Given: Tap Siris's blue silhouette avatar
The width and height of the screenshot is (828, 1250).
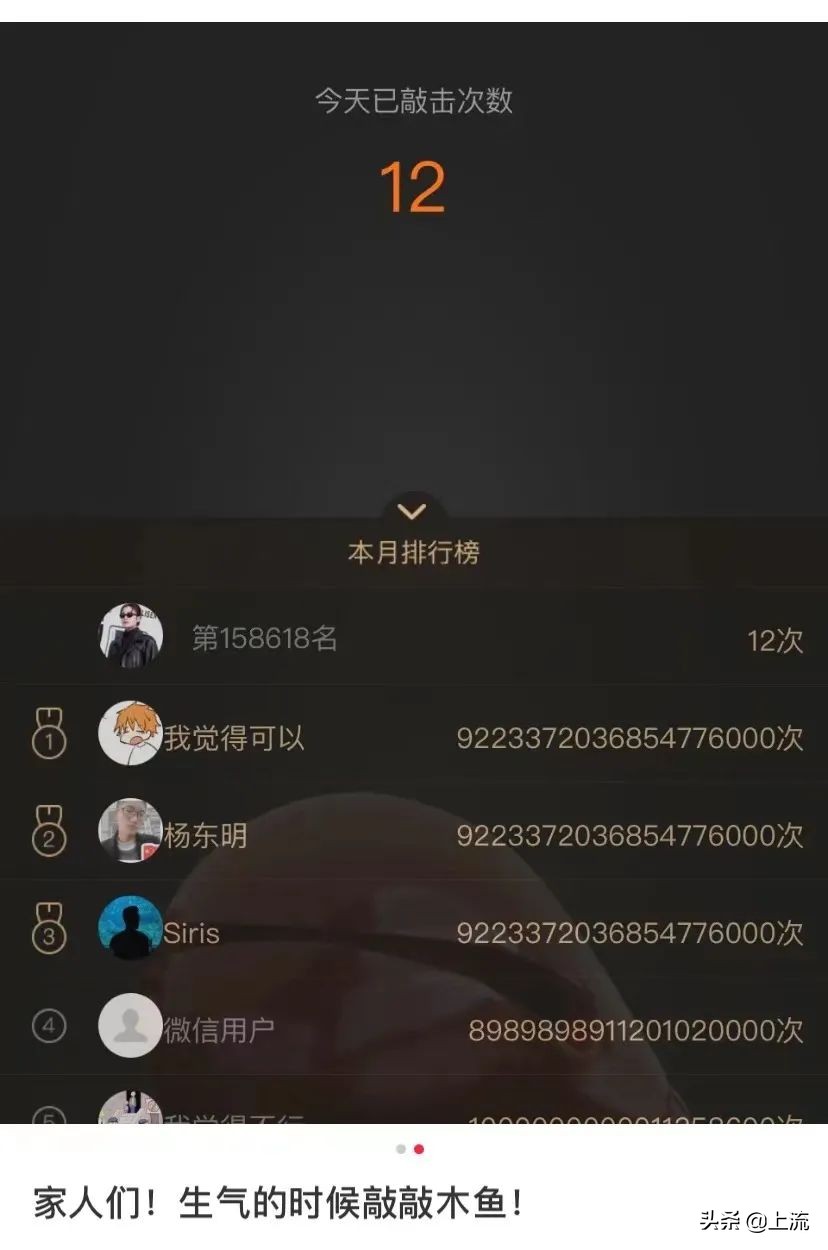Looking at the screenshot, I should [x=129, y=930].
